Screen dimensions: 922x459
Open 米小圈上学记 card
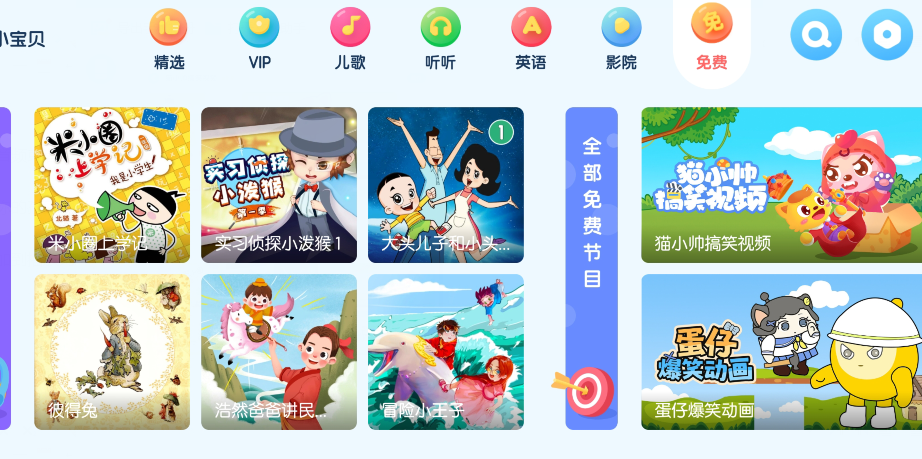click(x=112, y=185)
